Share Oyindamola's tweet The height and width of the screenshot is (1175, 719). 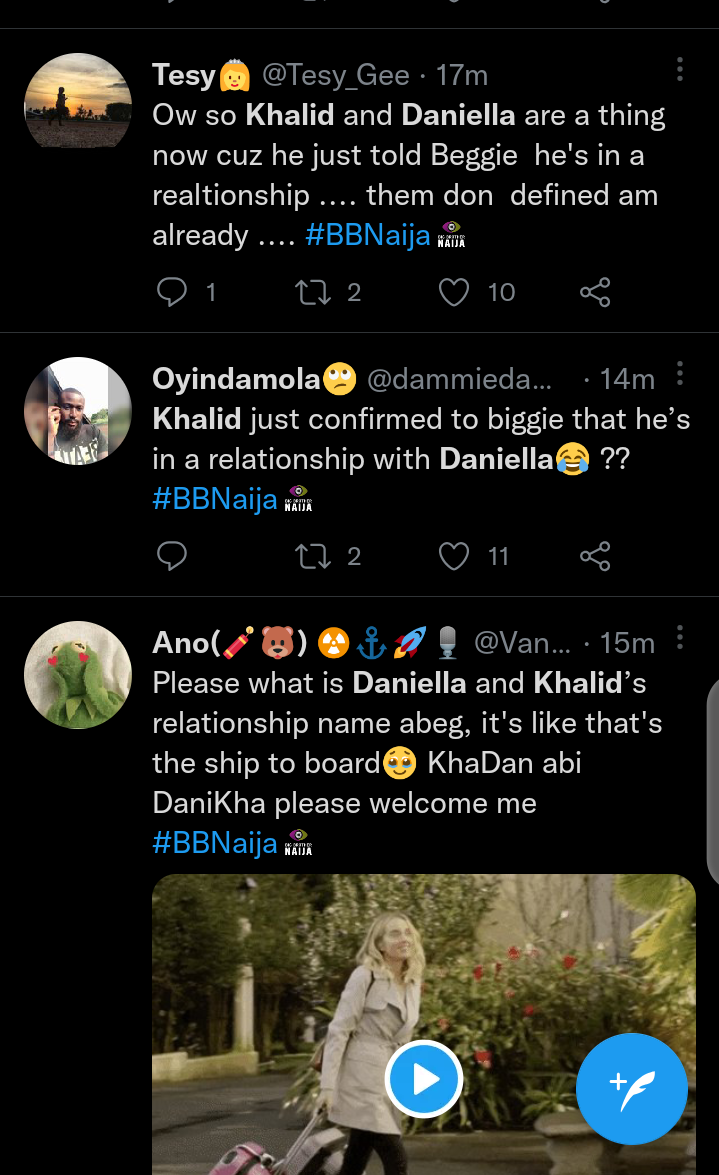pos(595,556)
